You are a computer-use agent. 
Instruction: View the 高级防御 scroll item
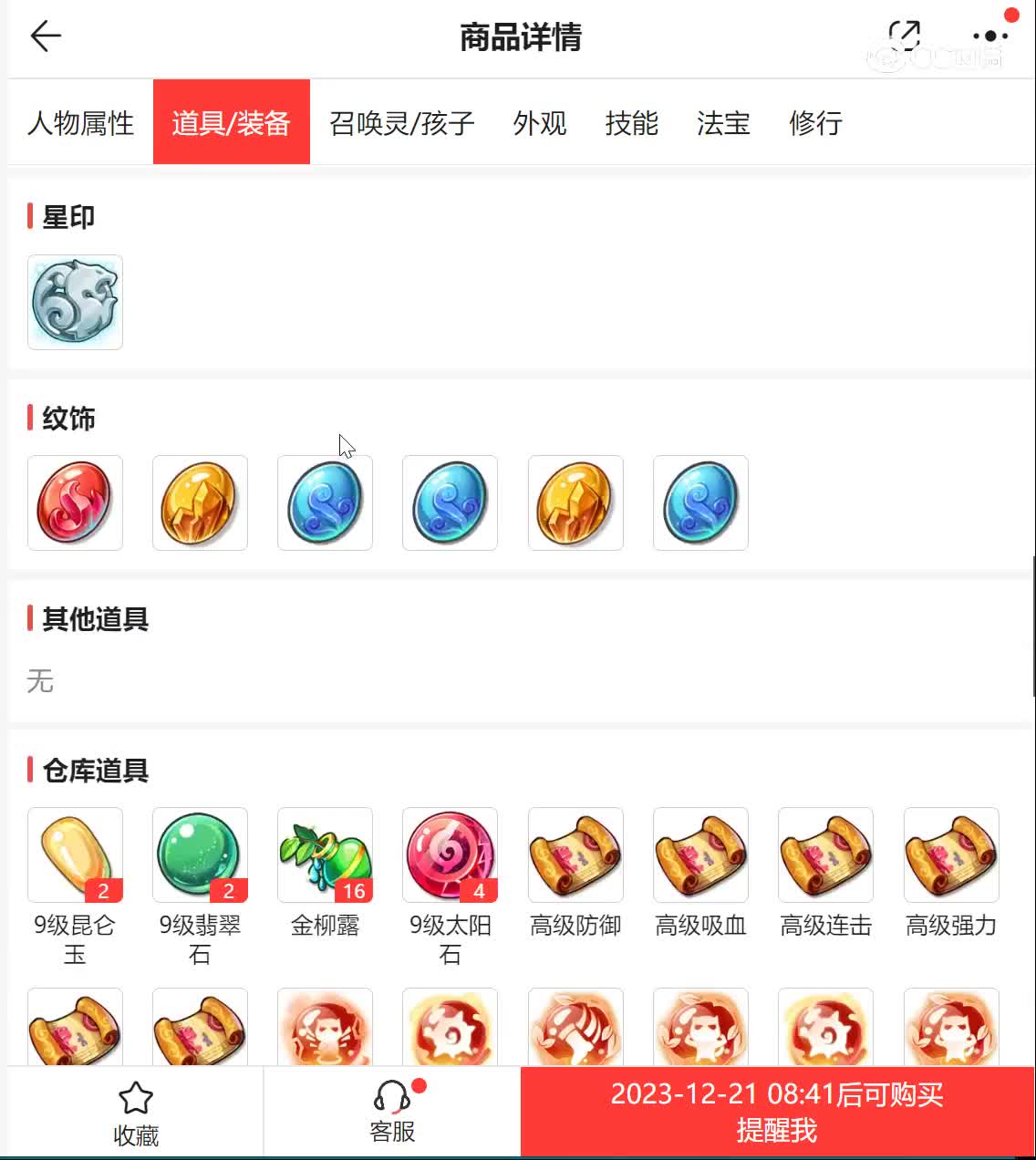point(575,854)
